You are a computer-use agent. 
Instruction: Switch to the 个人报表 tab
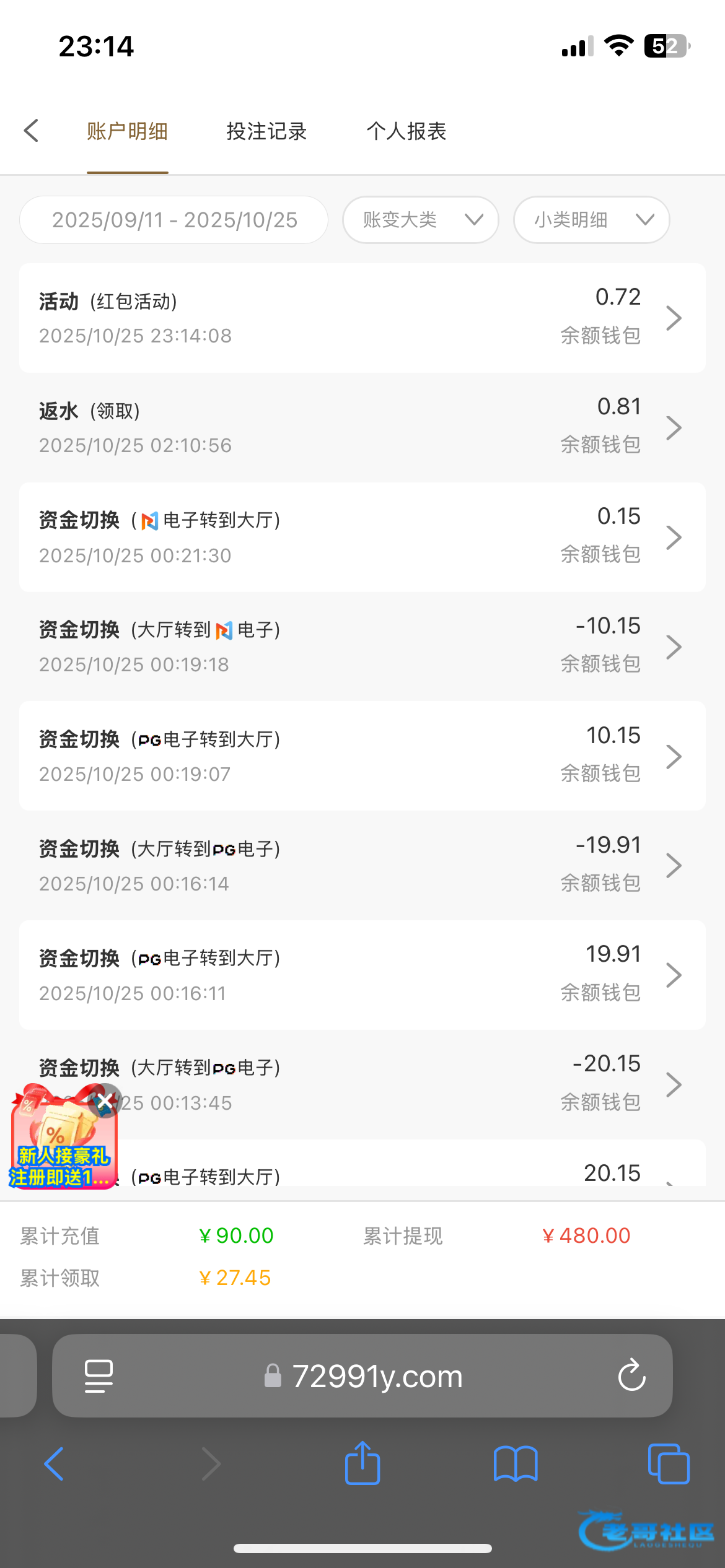point(406,131)
